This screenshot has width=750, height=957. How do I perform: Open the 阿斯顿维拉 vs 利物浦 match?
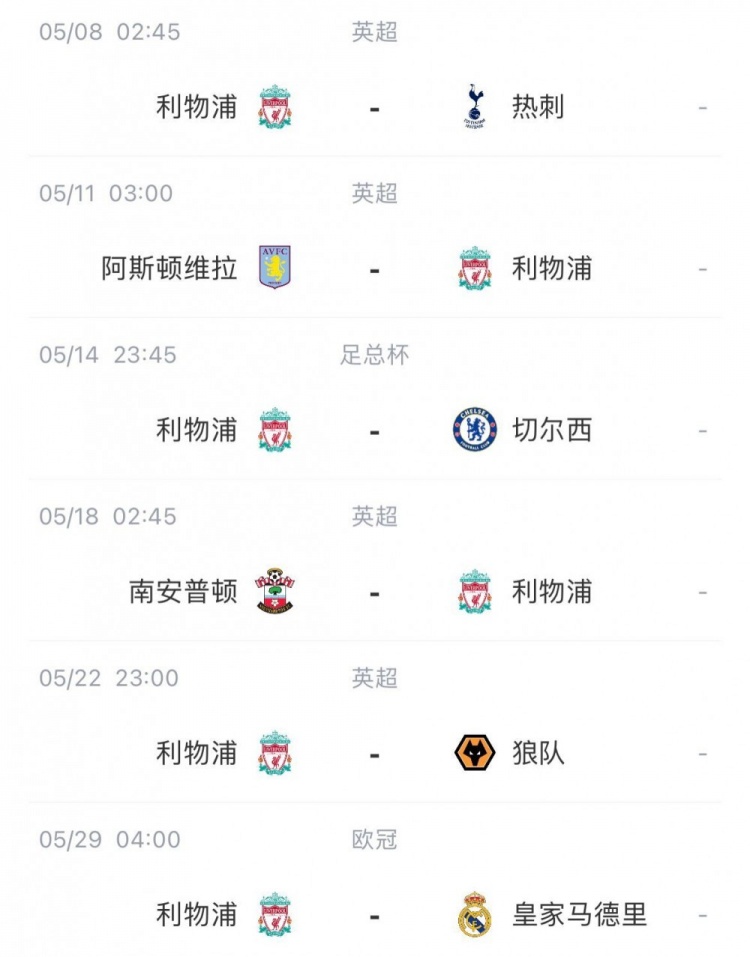pyautogui.click(x=374, y=269)
